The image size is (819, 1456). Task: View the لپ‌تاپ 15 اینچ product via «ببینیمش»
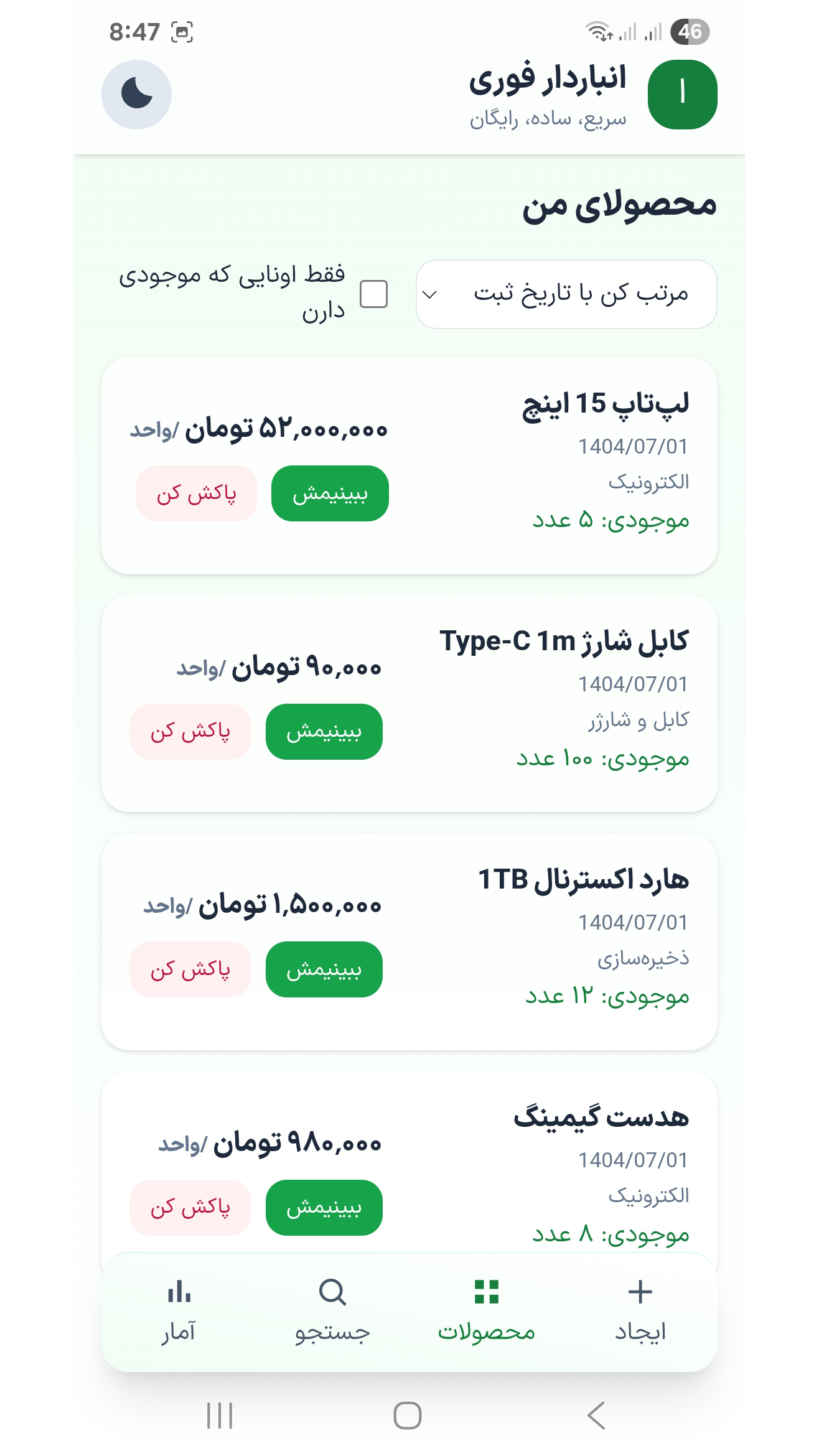point(330,493)
